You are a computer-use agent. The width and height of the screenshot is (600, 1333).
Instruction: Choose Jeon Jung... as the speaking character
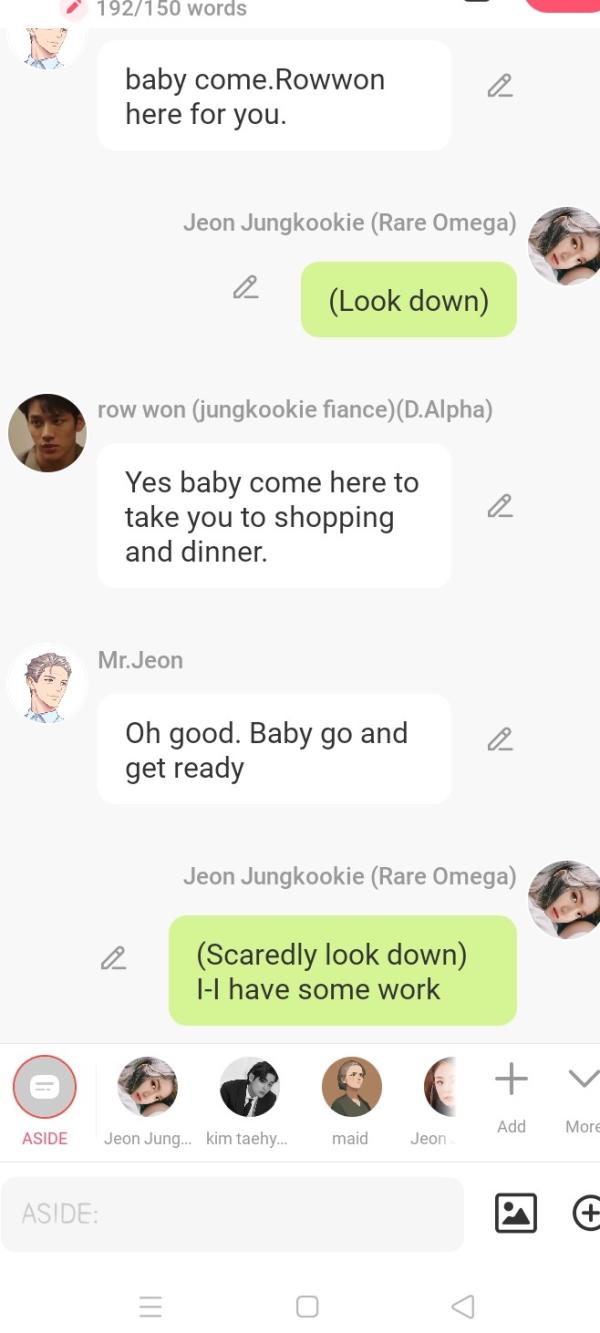click(x=148, y=1087)
